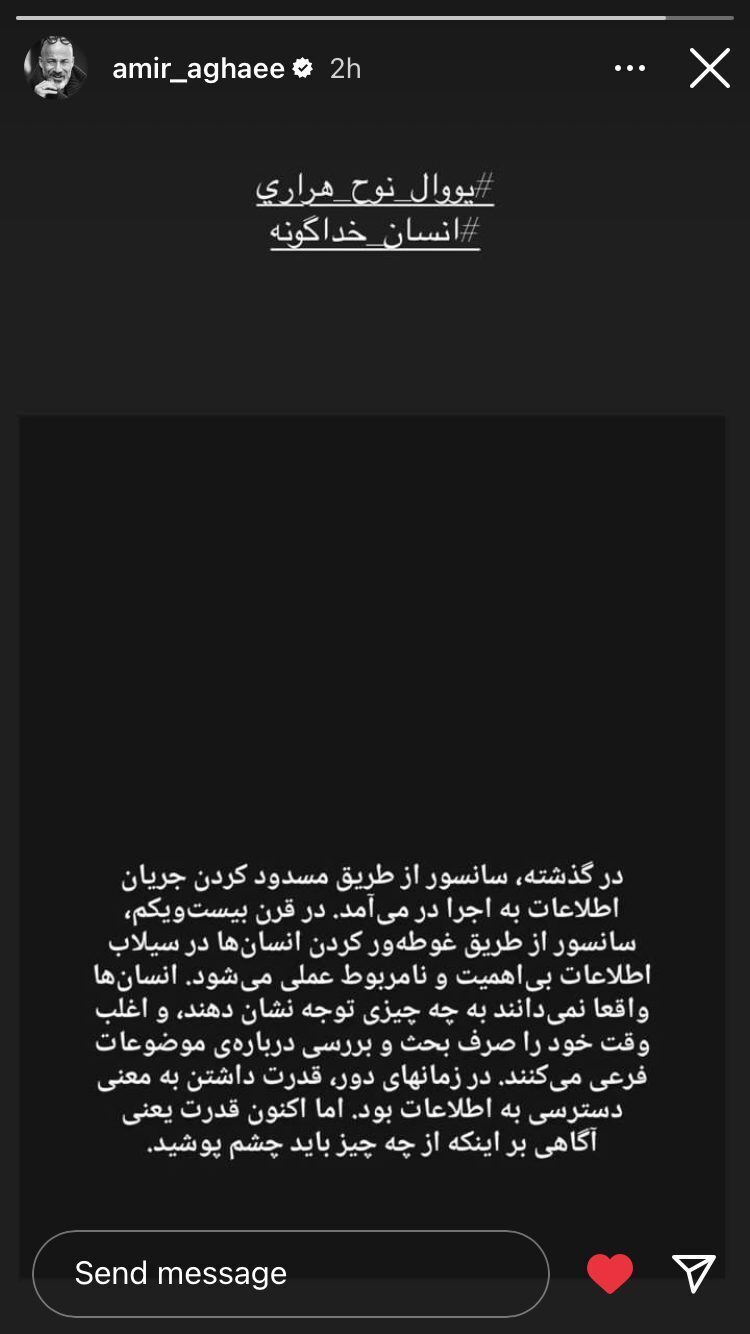Click the story progress bar at top
This screenshot has width=750, height=1334.
[x=375, y=16]
